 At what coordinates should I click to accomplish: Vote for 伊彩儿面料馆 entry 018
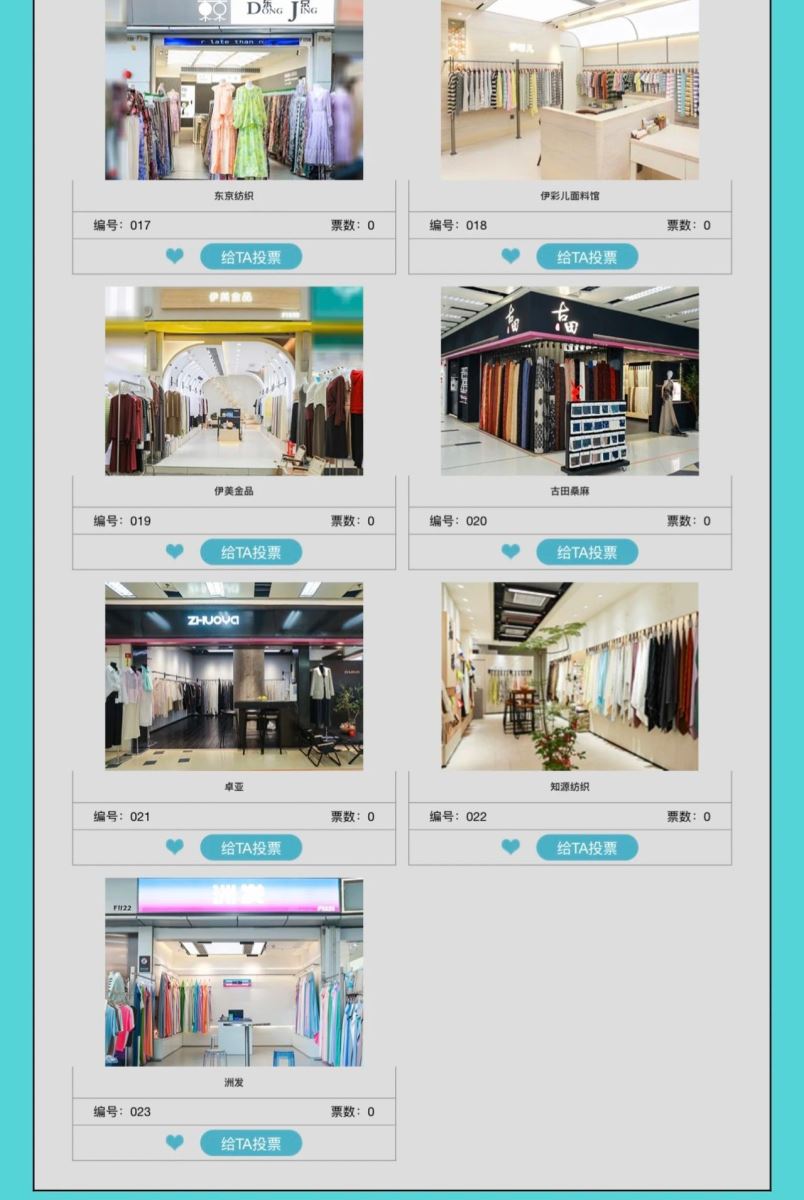click(x=587, y=257)
